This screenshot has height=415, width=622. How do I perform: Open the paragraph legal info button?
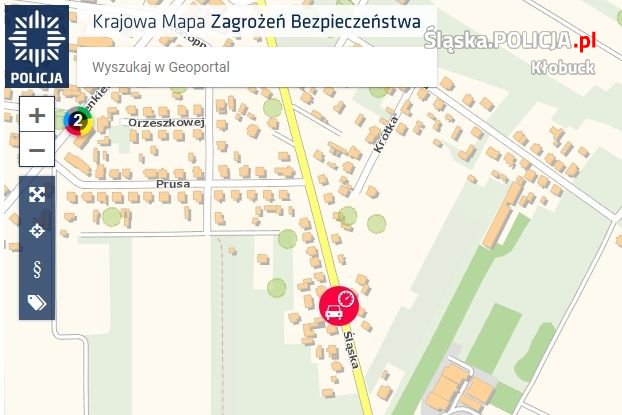point(37,267)
